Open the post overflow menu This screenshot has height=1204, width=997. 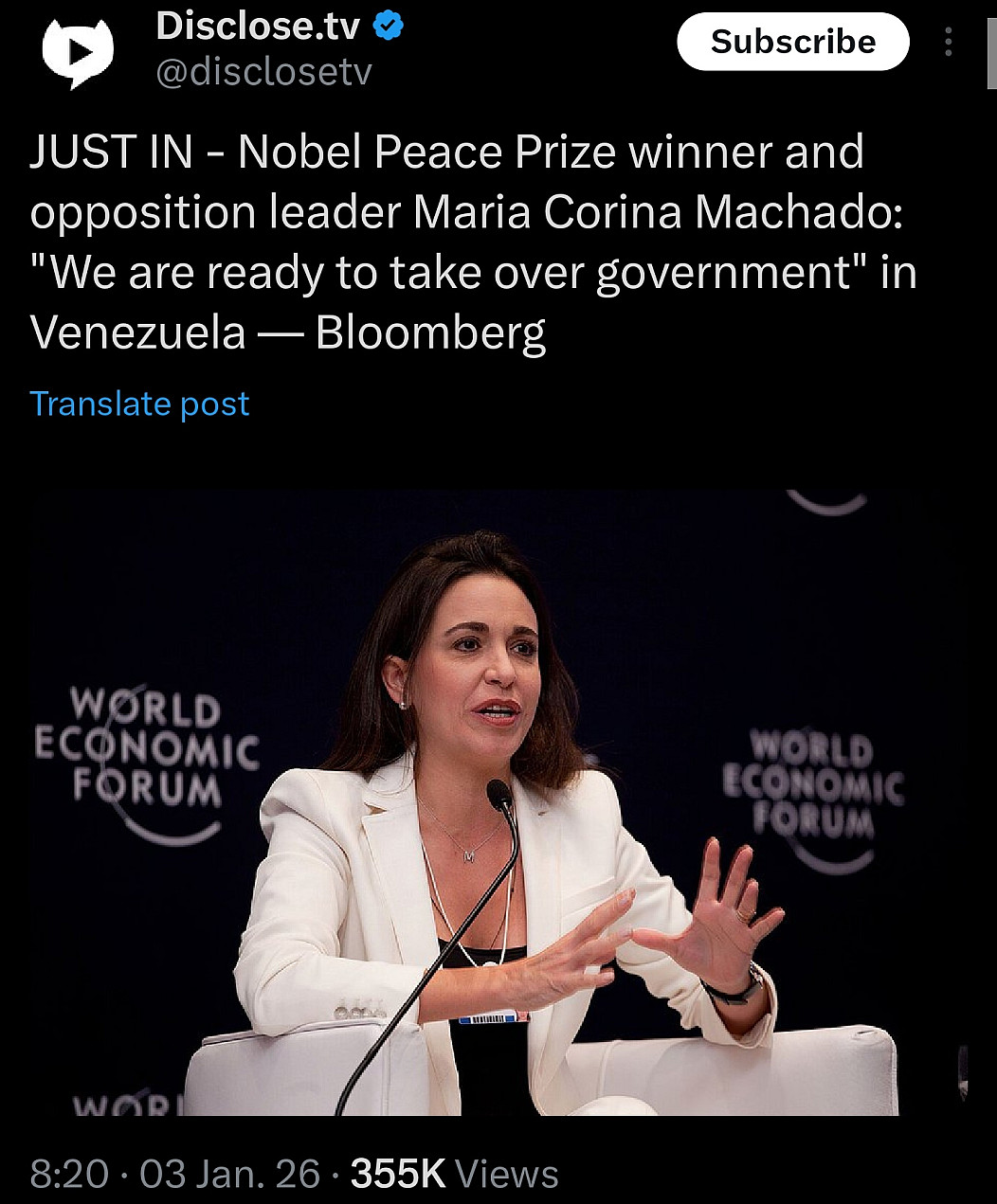(x=948, y=42)
